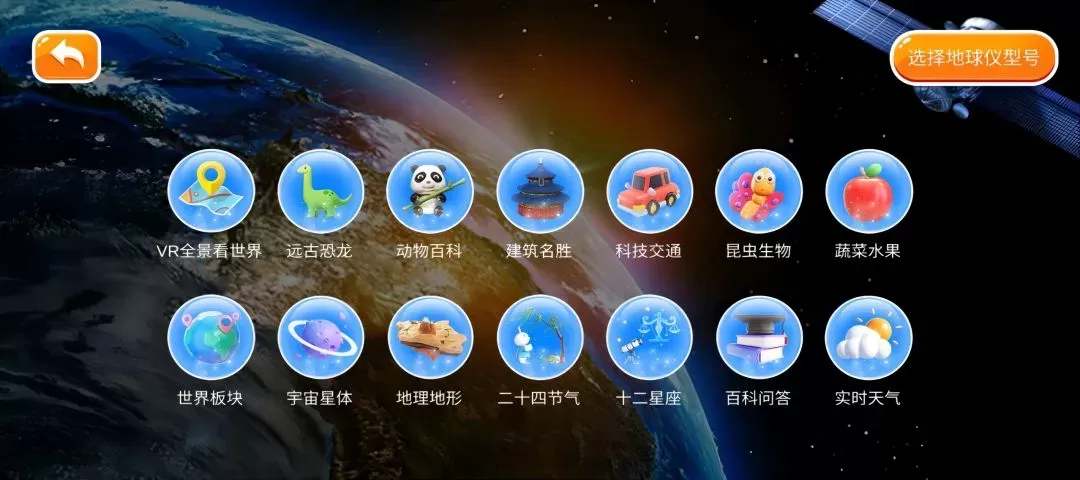1080x480 pixels.
Task: Open 昆虫生物 butterfly category
Action: click(x=758, y=192)
